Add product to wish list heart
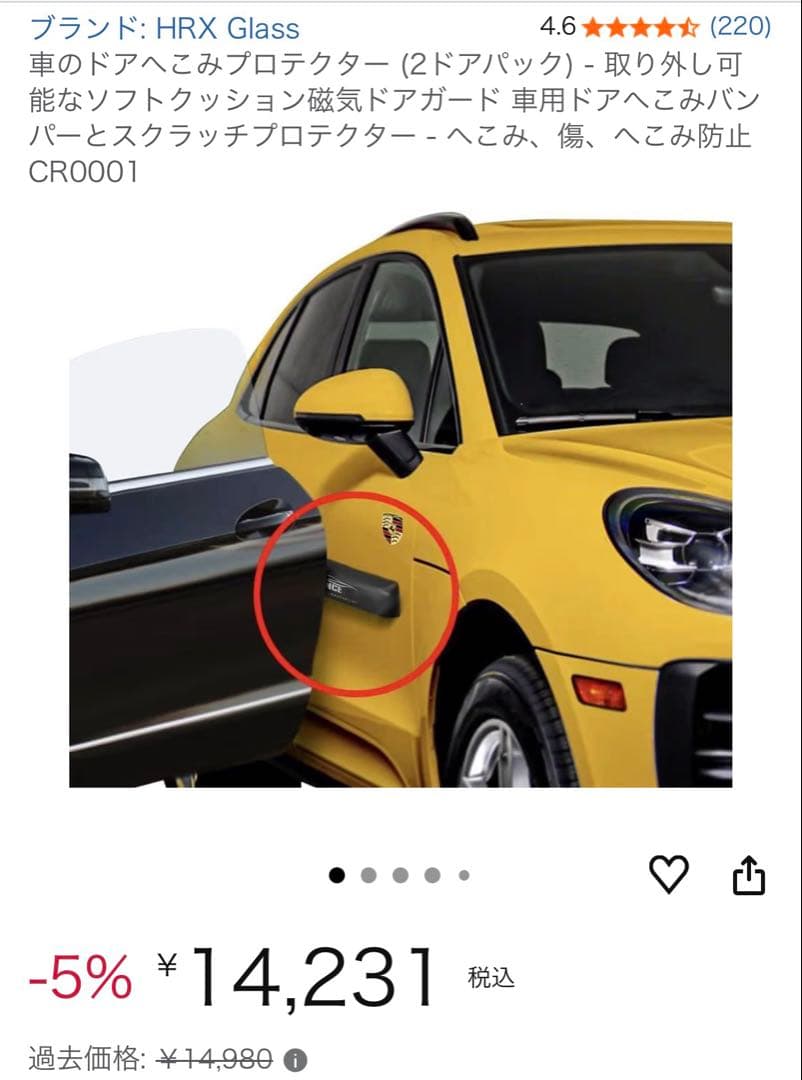This screenshot has height=1080, width=802. point(669,875)
